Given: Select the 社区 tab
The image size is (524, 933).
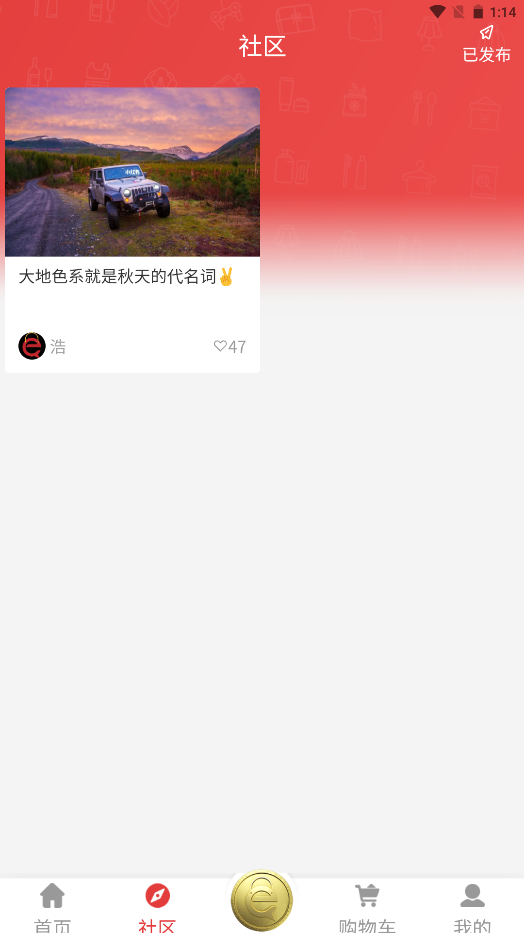Looking at the screenshot, I should pos(157,907).
